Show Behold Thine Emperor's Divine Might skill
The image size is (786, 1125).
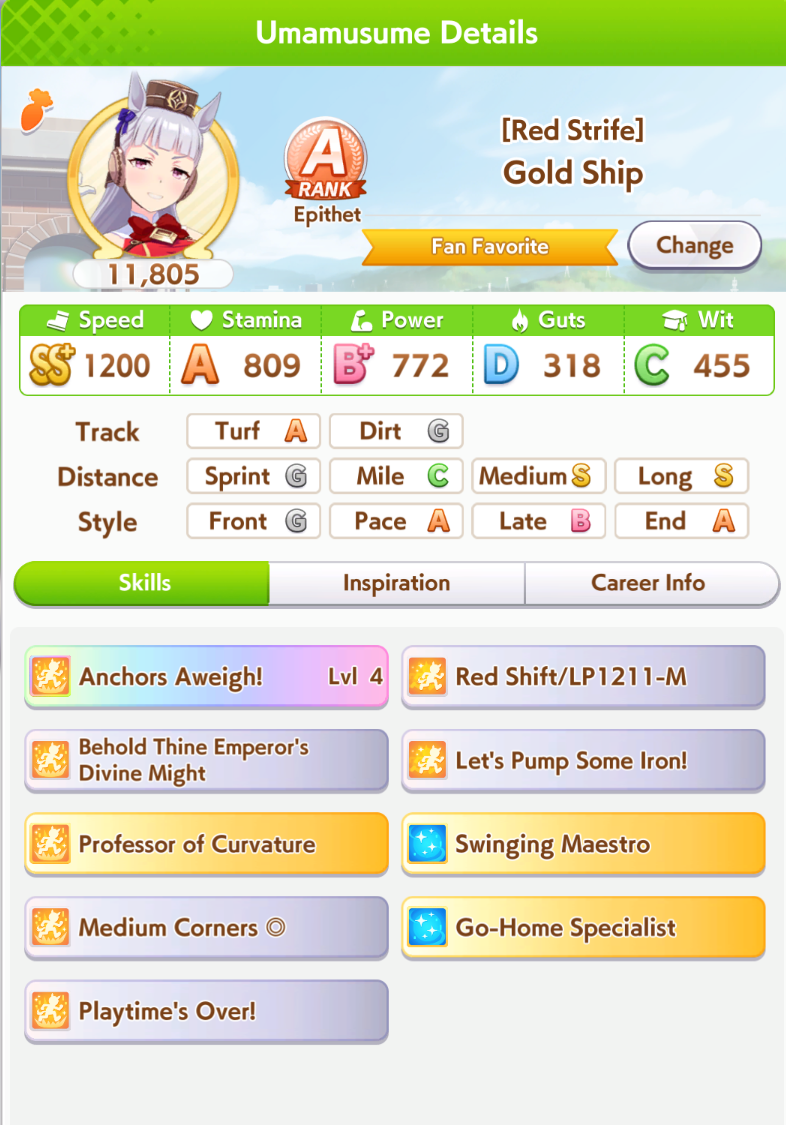pyautogui.click(x=206, y=761)
